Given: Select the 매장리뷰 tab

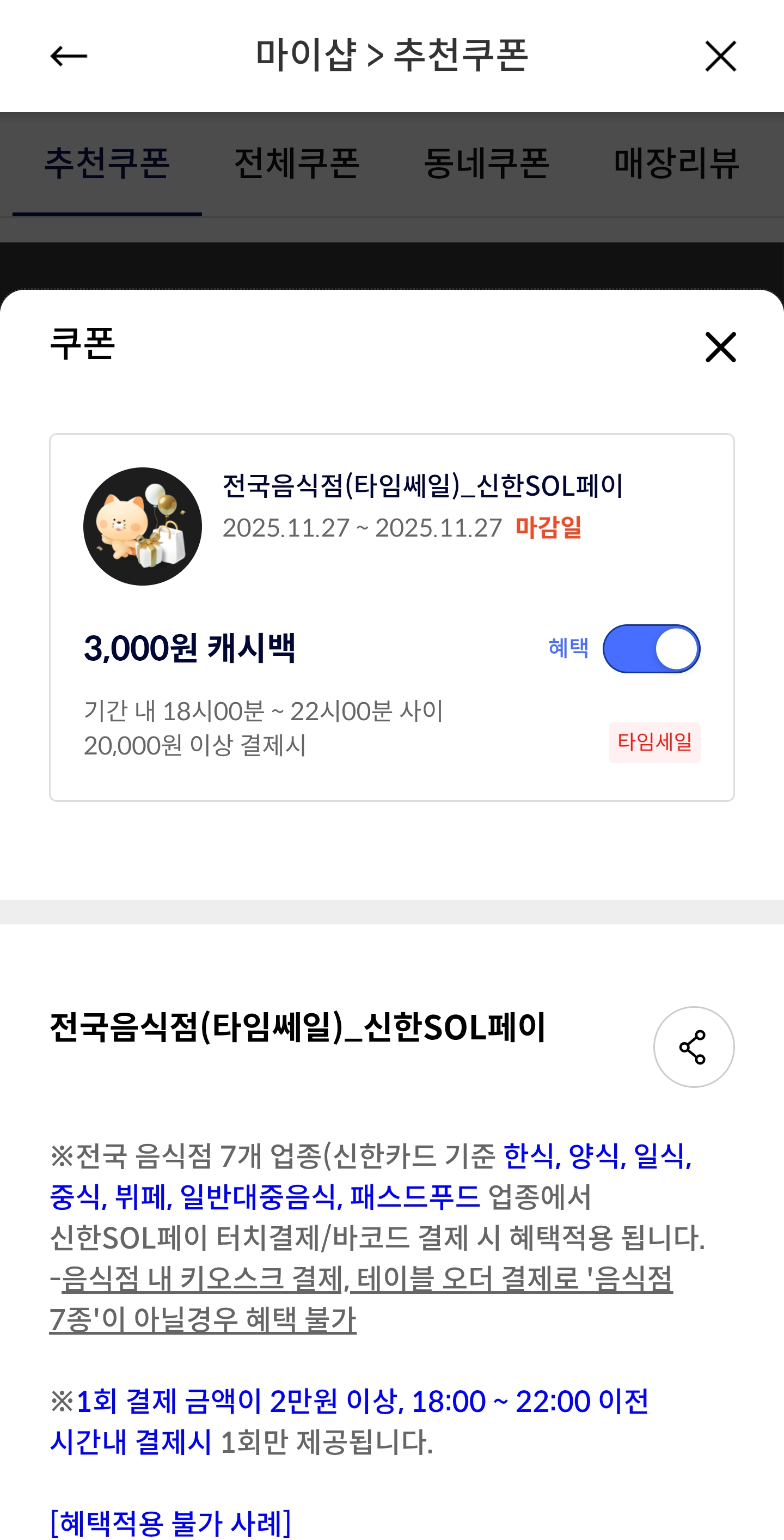Looking at the screenshot, I should 676,164.
